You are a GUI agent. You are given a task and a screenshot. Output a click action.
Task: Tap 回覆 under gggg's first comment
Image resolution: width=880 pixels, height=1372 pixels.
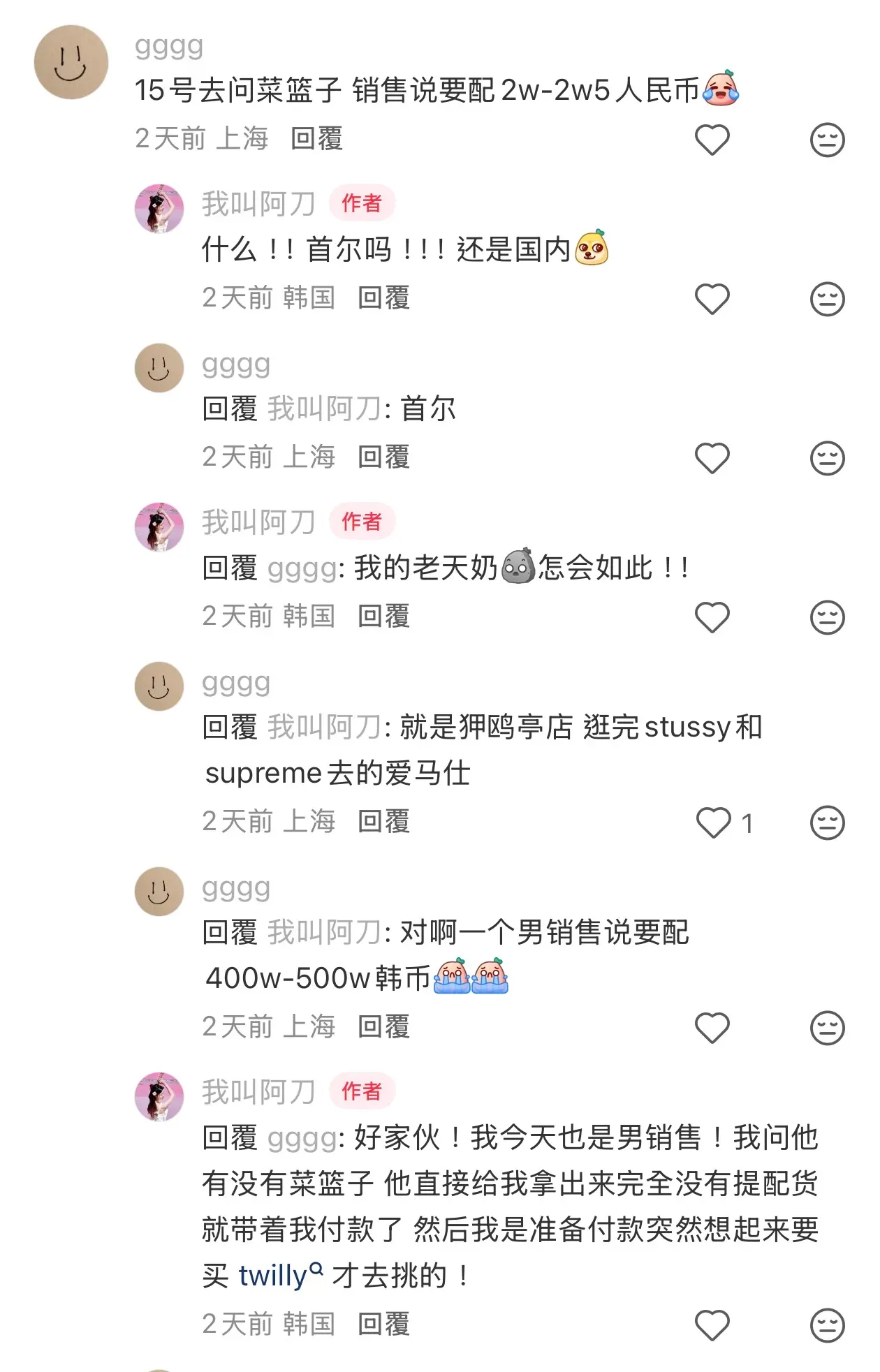point(316,140)
